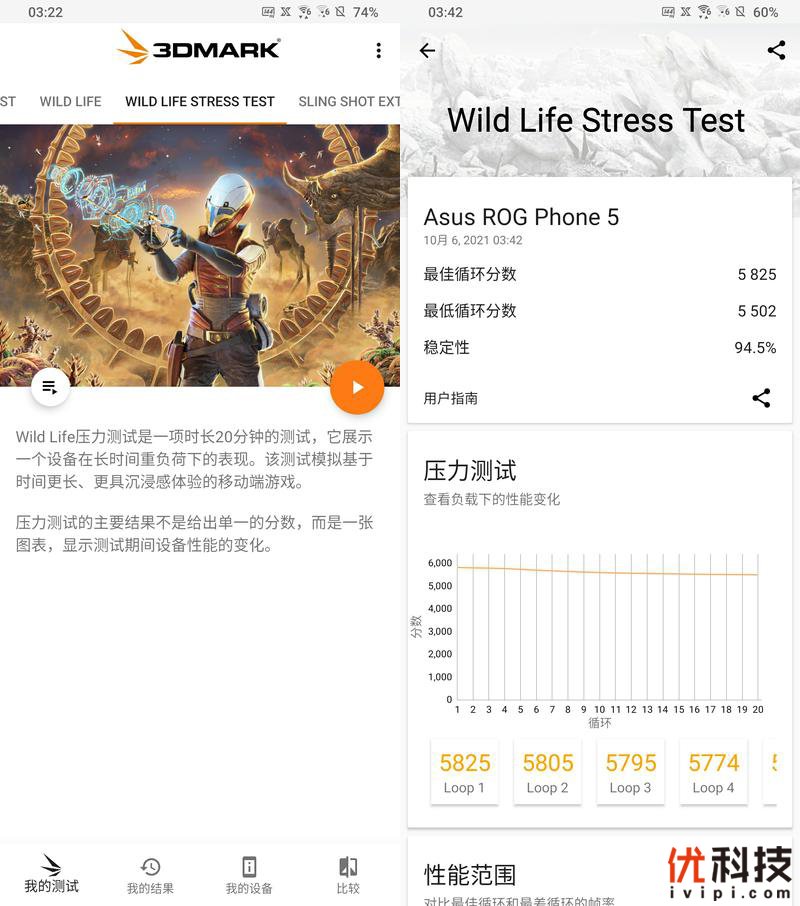The image size is (800, 906).
Task: Start the Wild Life Stress Test
Action: click(357, 387)
